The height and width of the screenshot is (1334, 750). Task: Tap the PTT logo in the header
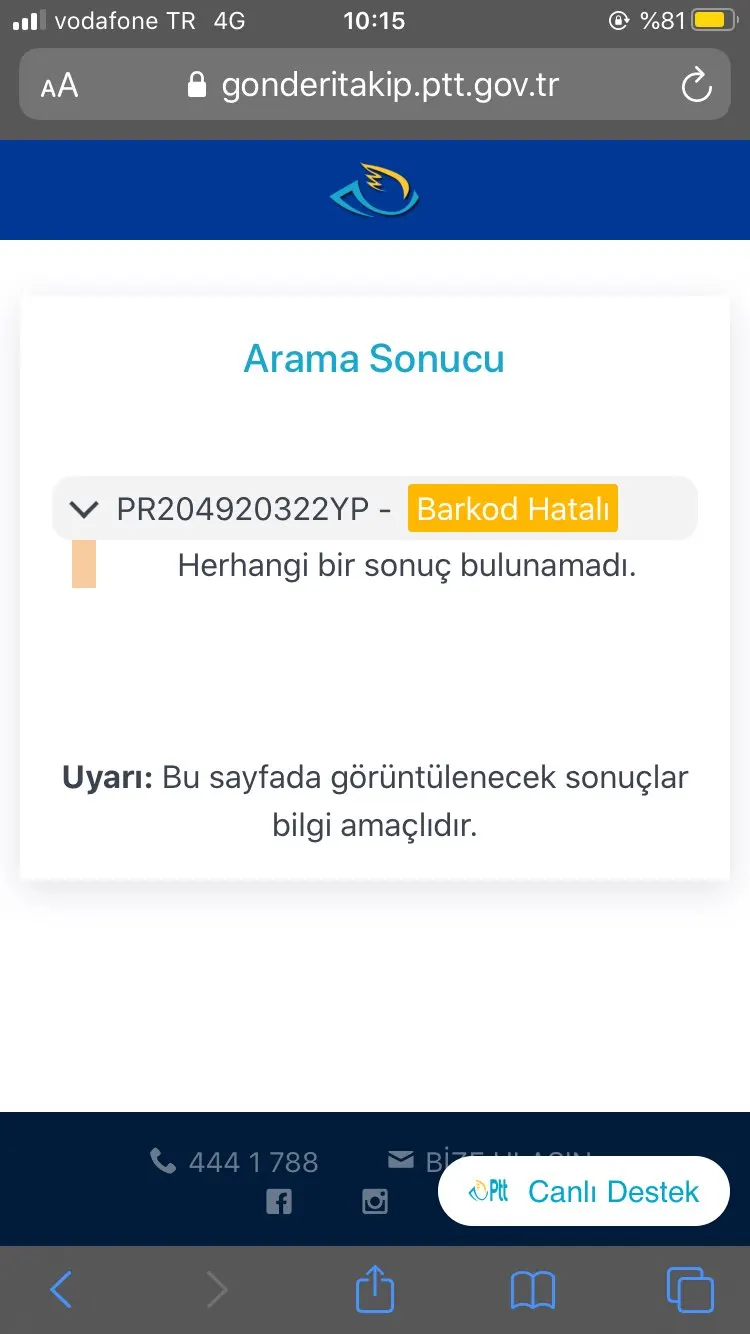tap(375, 190)
